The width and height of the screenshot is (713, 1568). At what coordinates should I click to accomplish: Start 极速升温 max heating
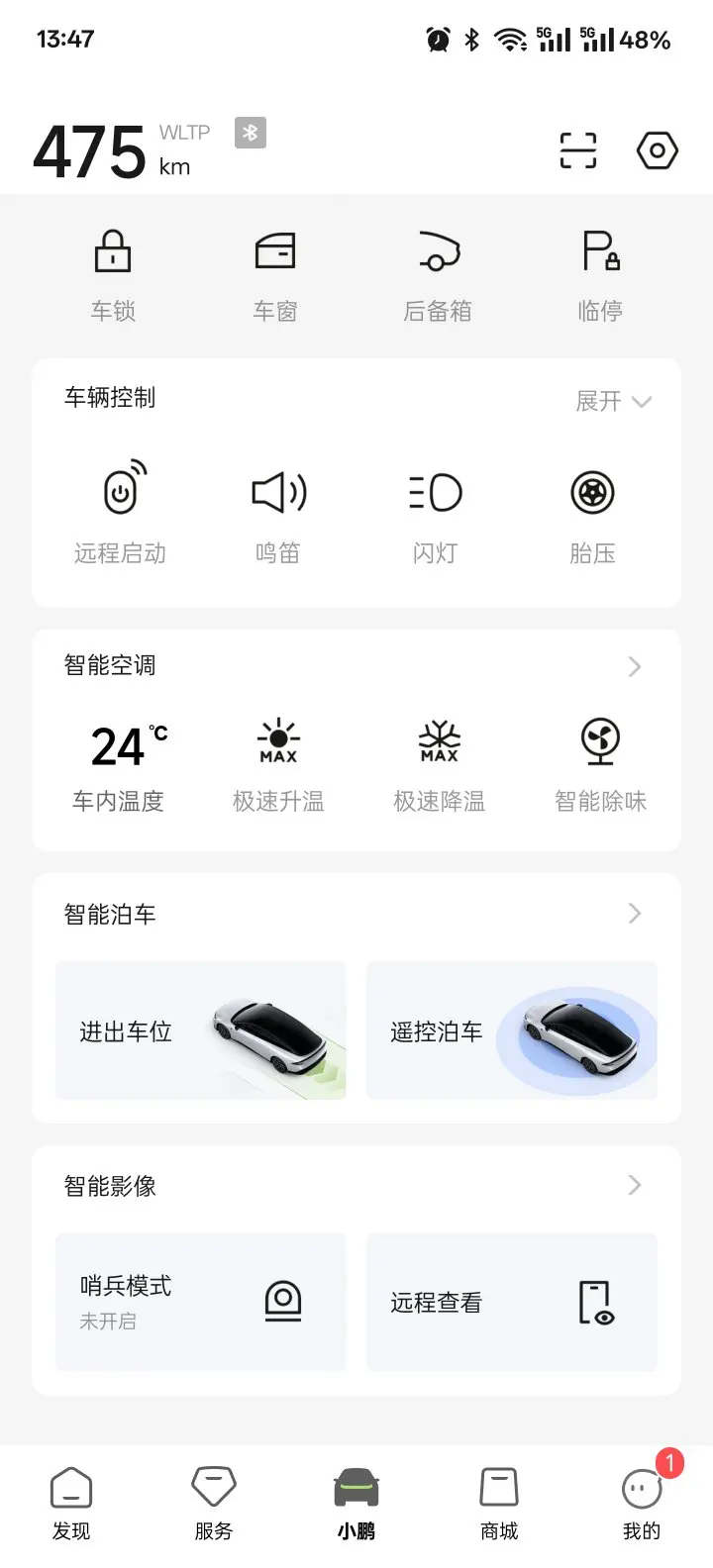pyautogui.click(x=278, y=764)
